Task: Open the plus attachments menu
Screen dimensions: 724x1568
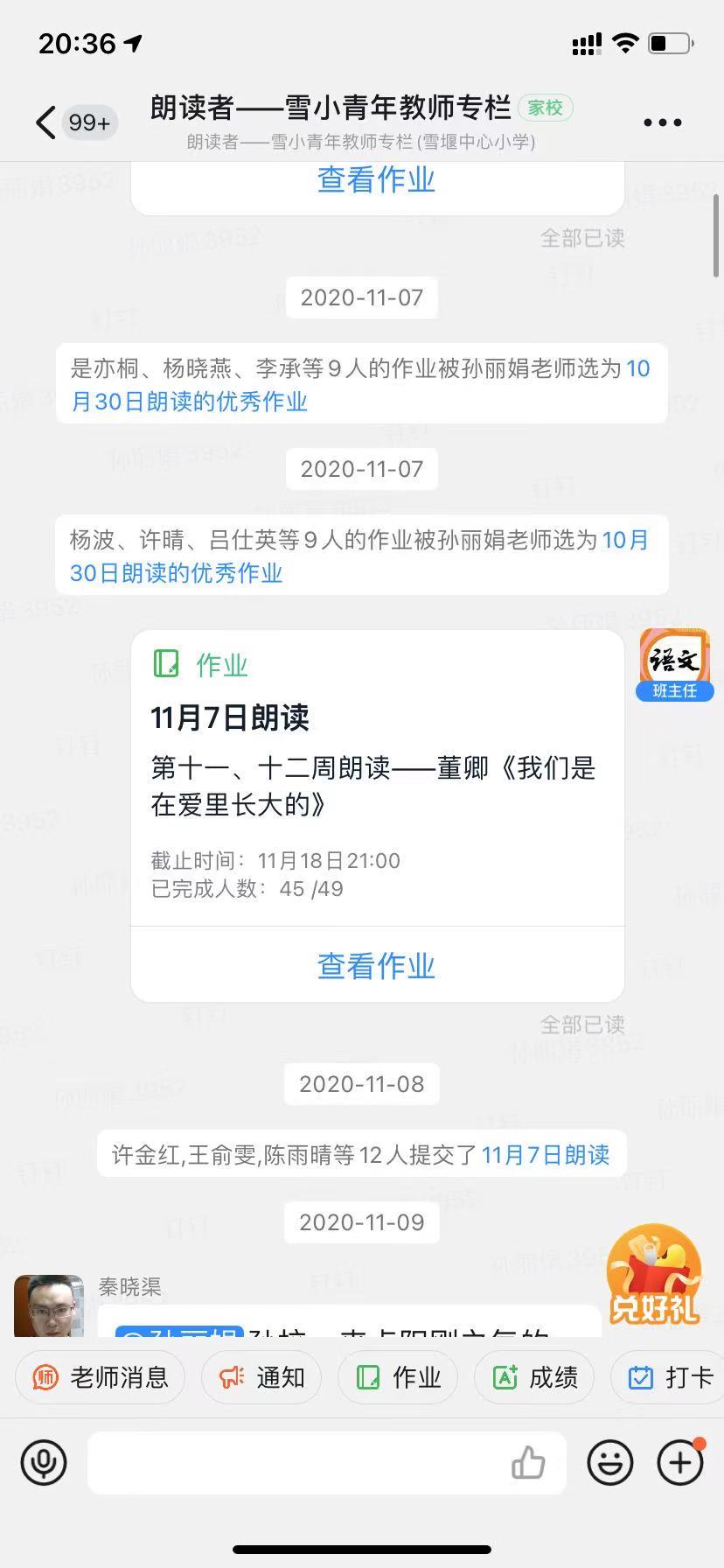Action: pos(680,1462)
